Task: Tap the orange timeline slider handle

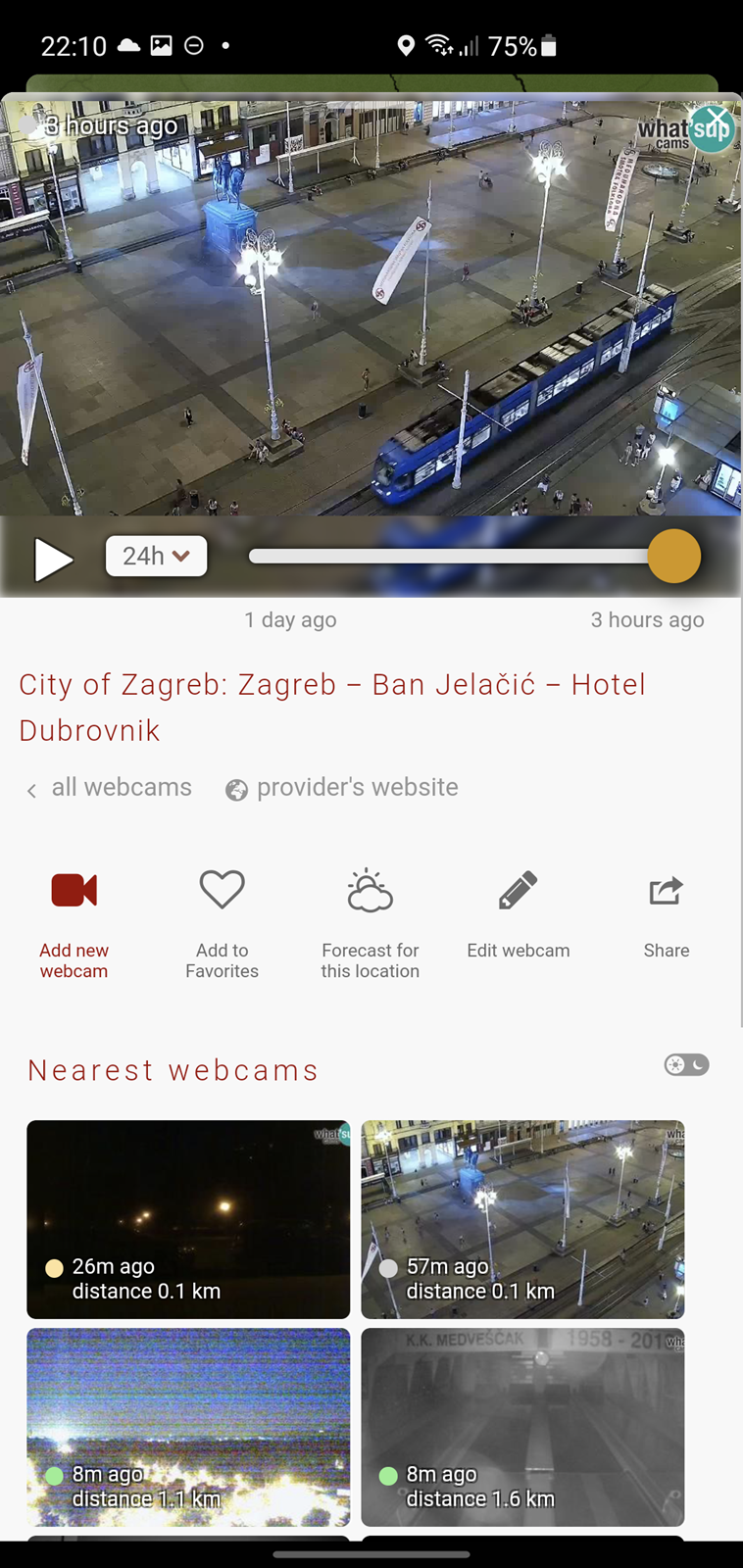Action: (x=674, y=556)
